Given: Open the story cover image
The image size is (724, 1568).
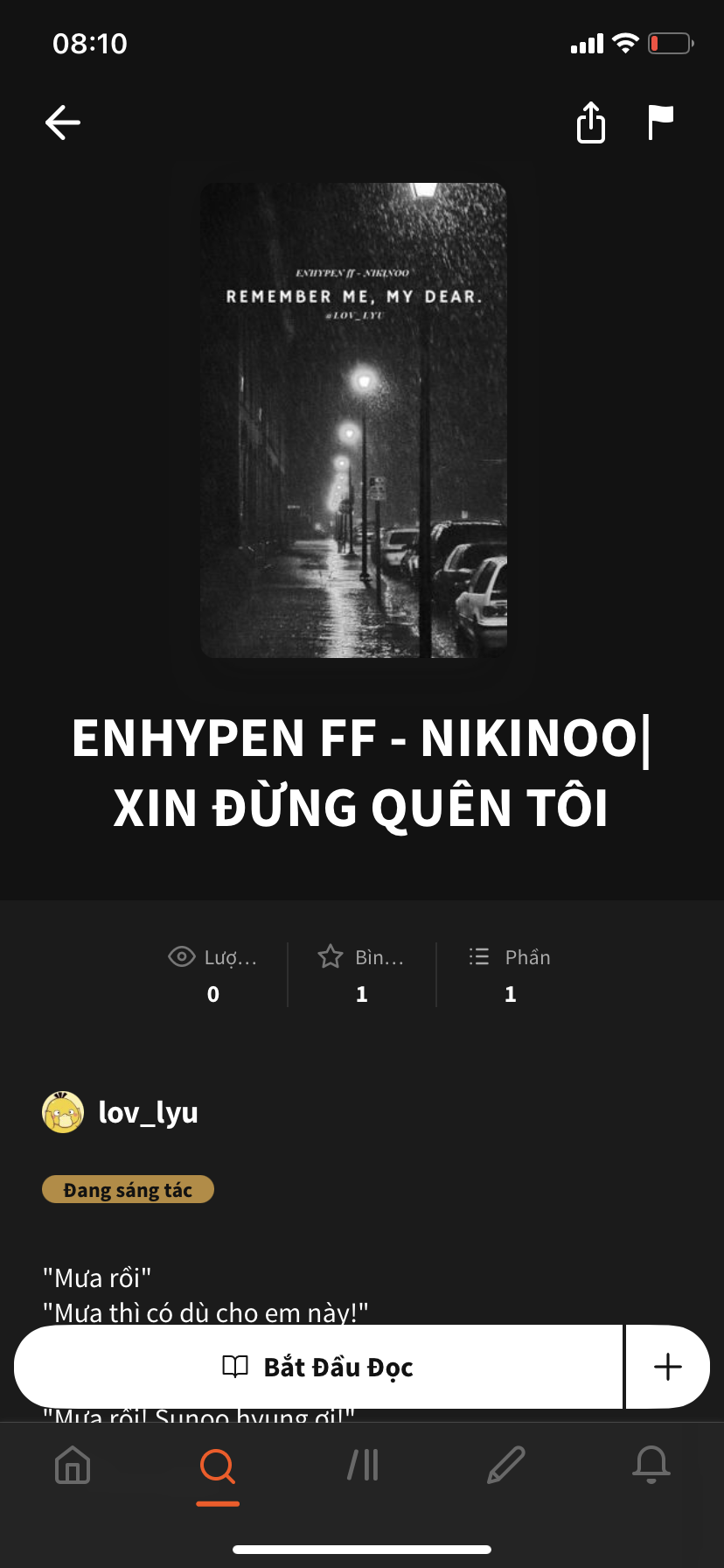Looking at the screenshot, I should click(353, 420).
